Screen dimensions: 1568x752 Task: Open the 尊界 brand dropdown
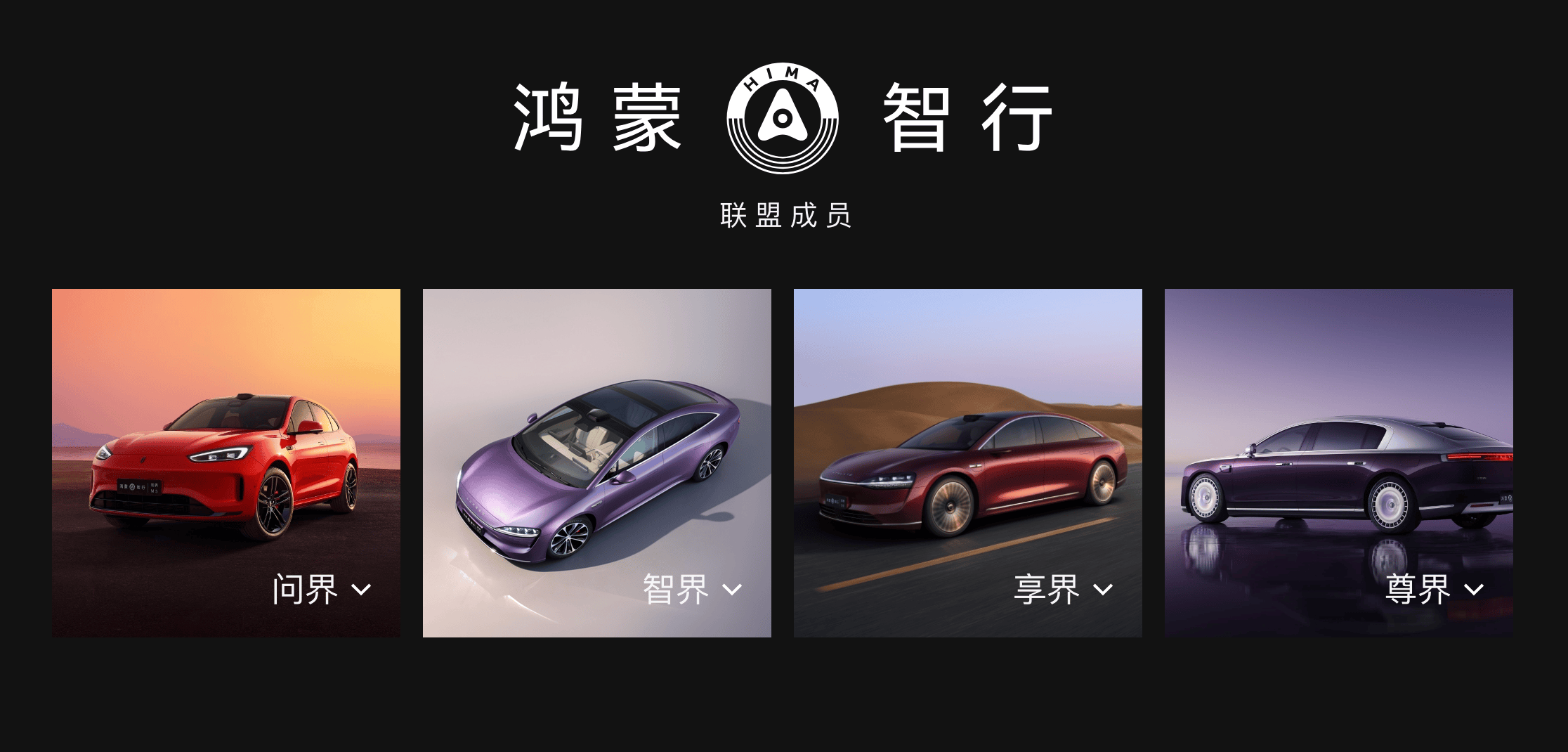point(1474,590)
